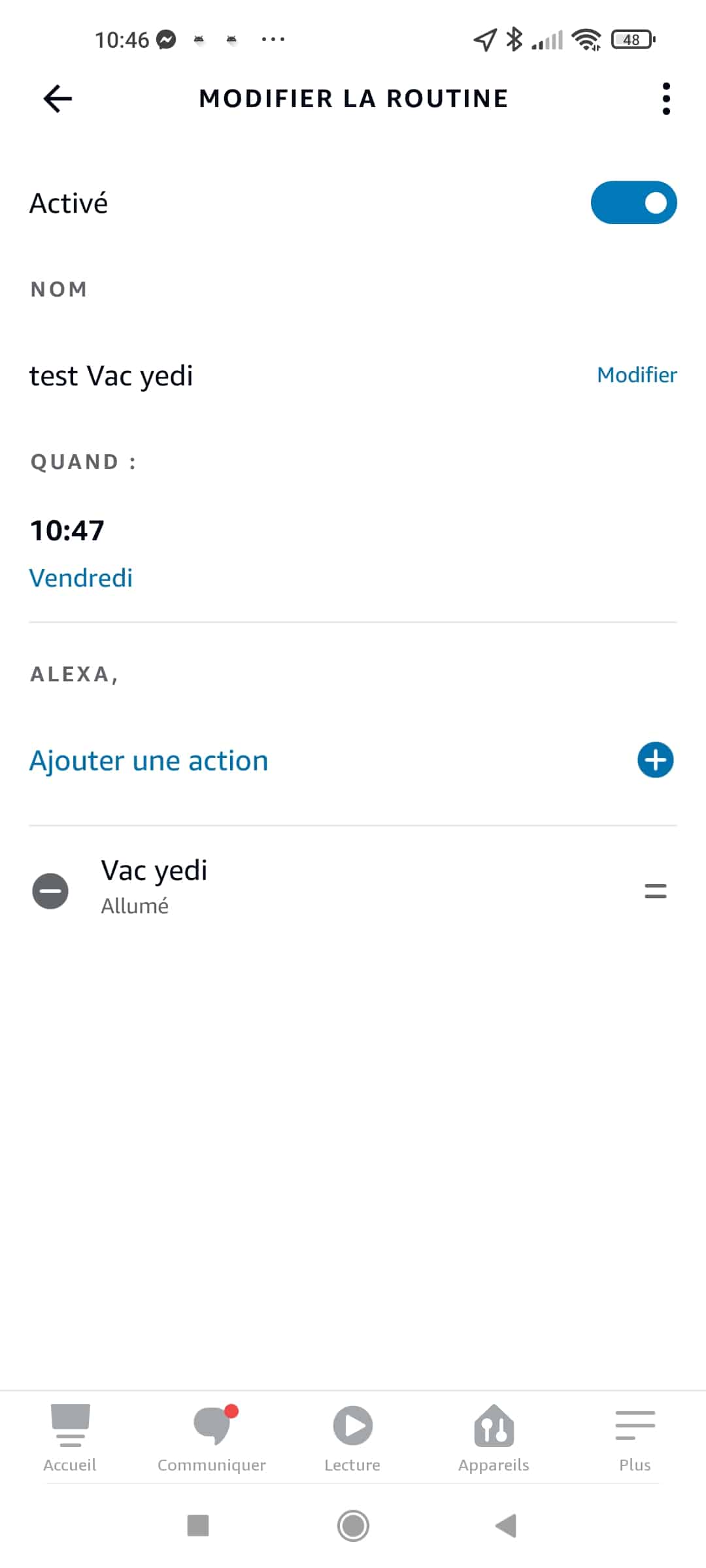Switch to the Appareils tab

(x=494, y=1439)
